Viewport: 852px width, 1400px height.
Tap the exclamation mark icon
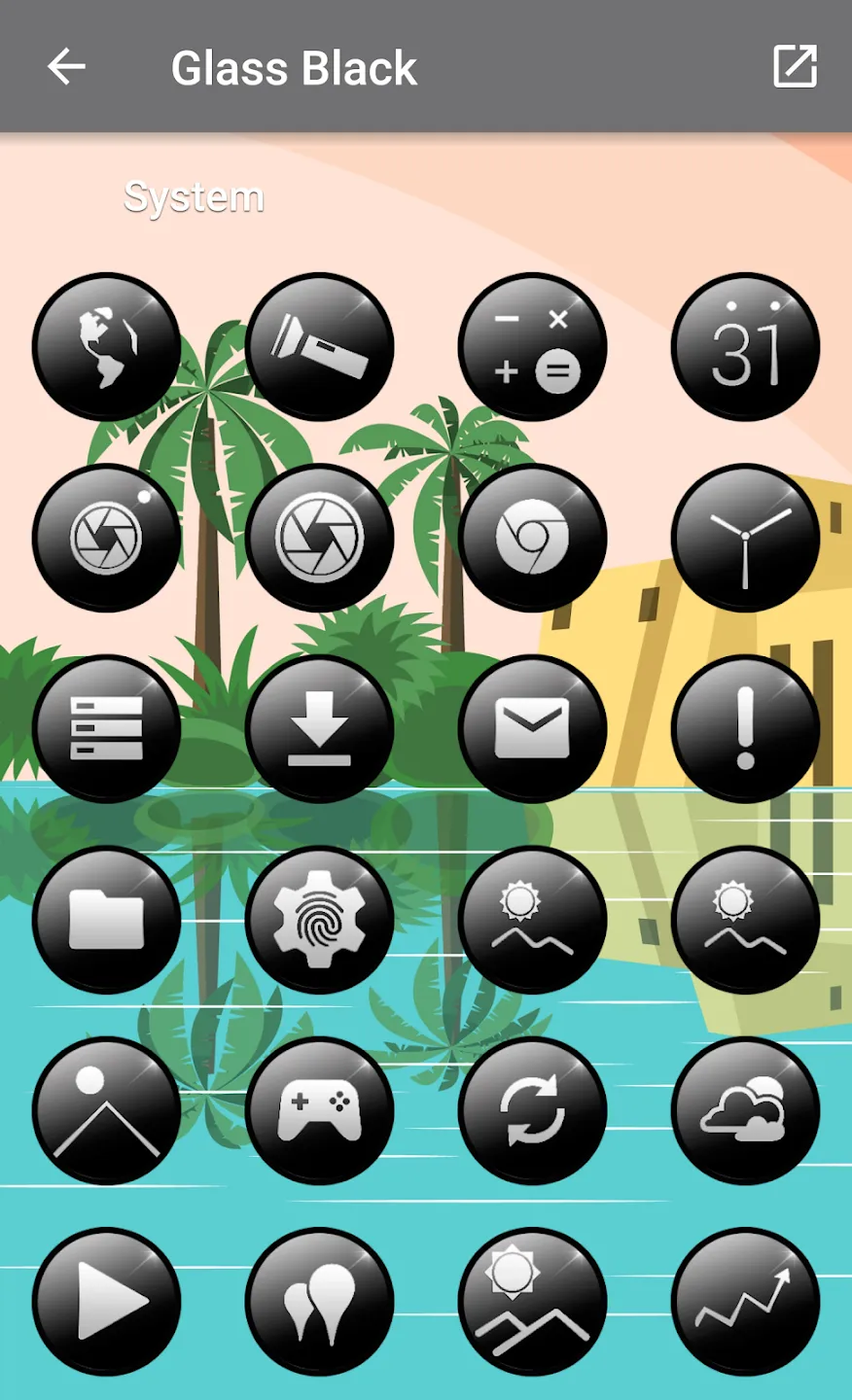tap(746, 729)
